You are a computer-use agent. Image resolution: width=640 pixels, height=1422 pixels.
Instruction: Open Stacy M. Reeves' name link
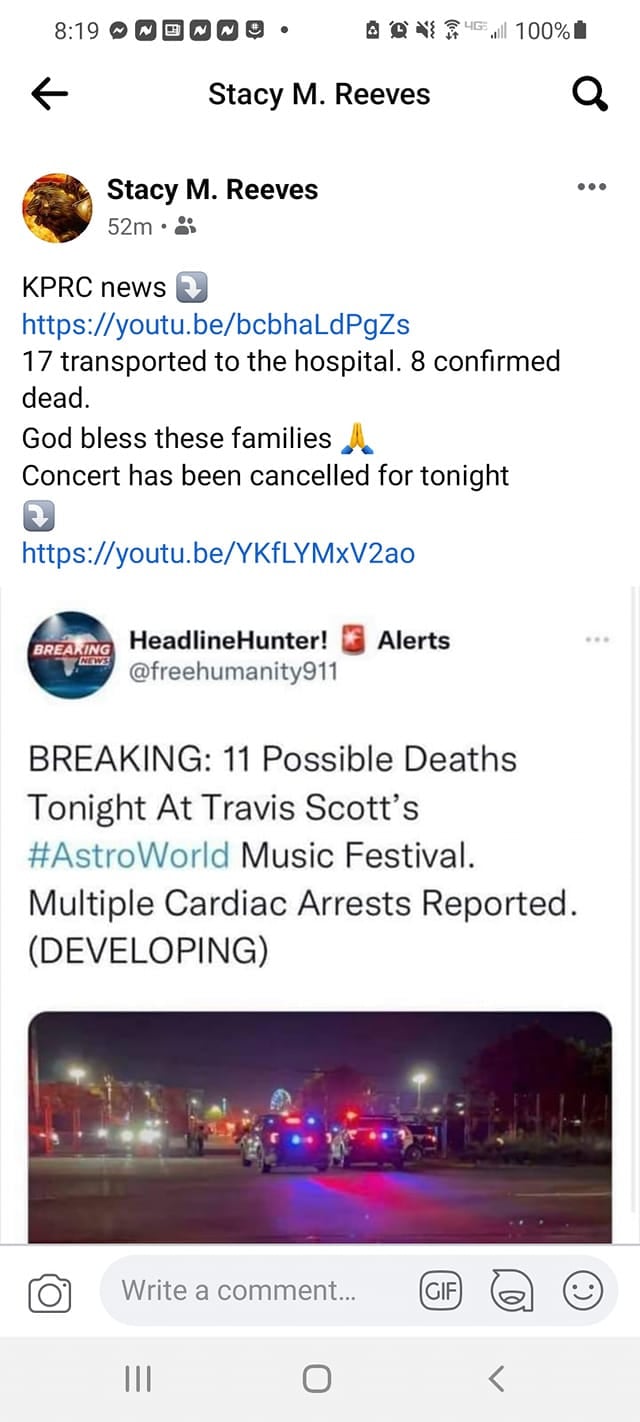coord(212,190)
